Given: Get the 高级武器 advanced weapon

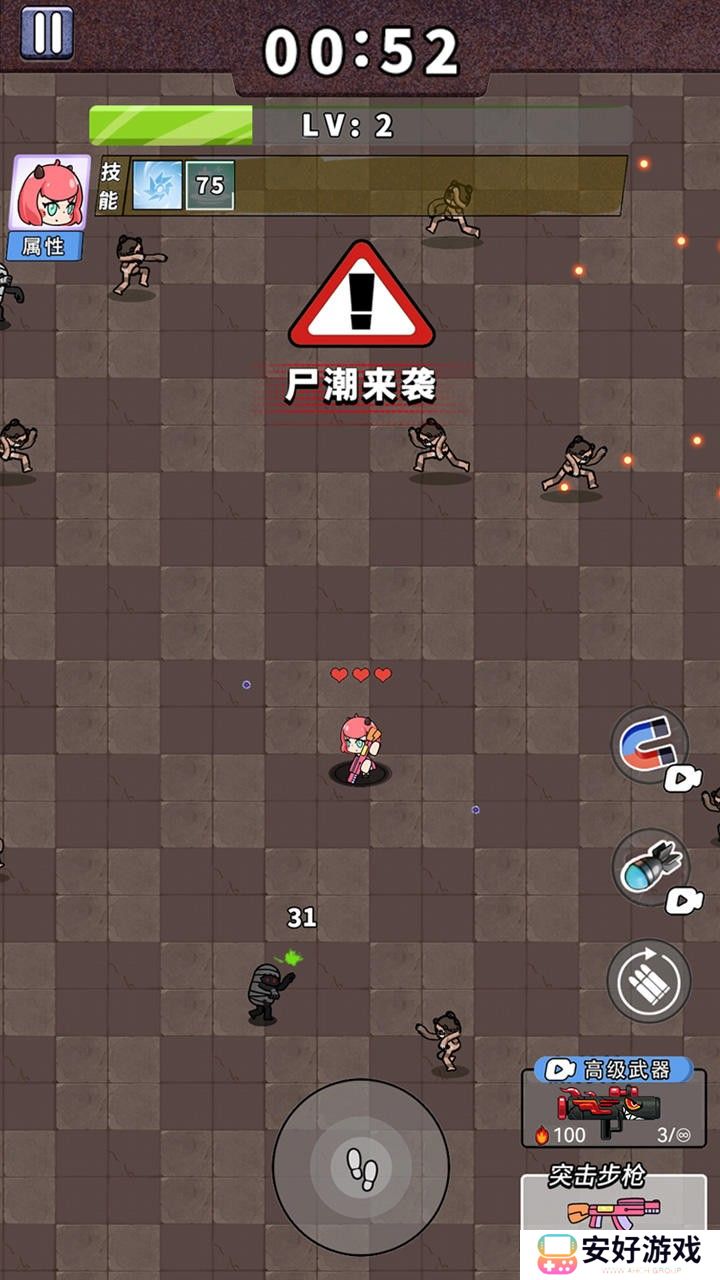Looking at the screenshot, I should tap(613, 1102).
